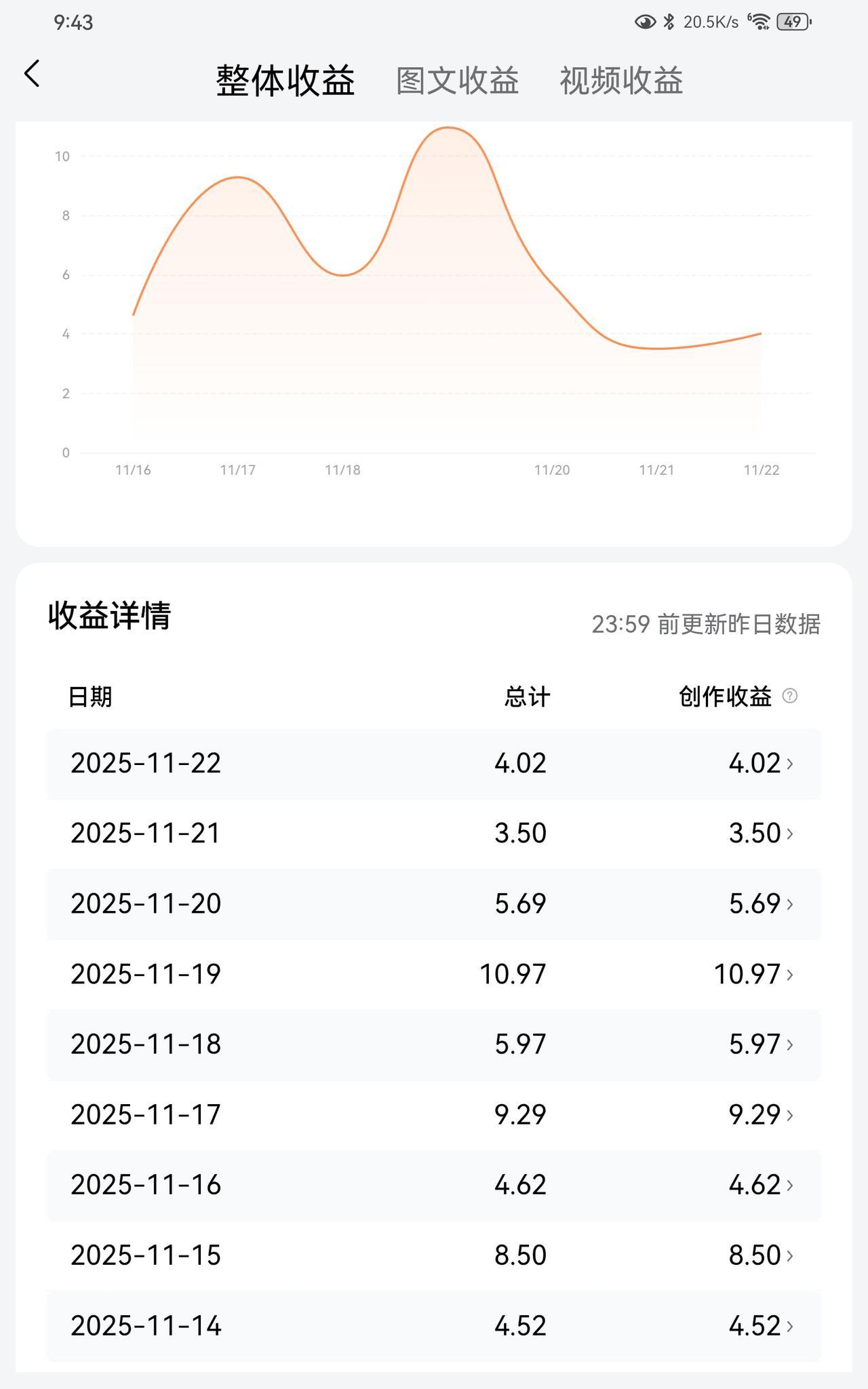Tap the Bluetooth icon in the status bar
The height and width of the screenshot is (1389, 868).
click(666, 21)
